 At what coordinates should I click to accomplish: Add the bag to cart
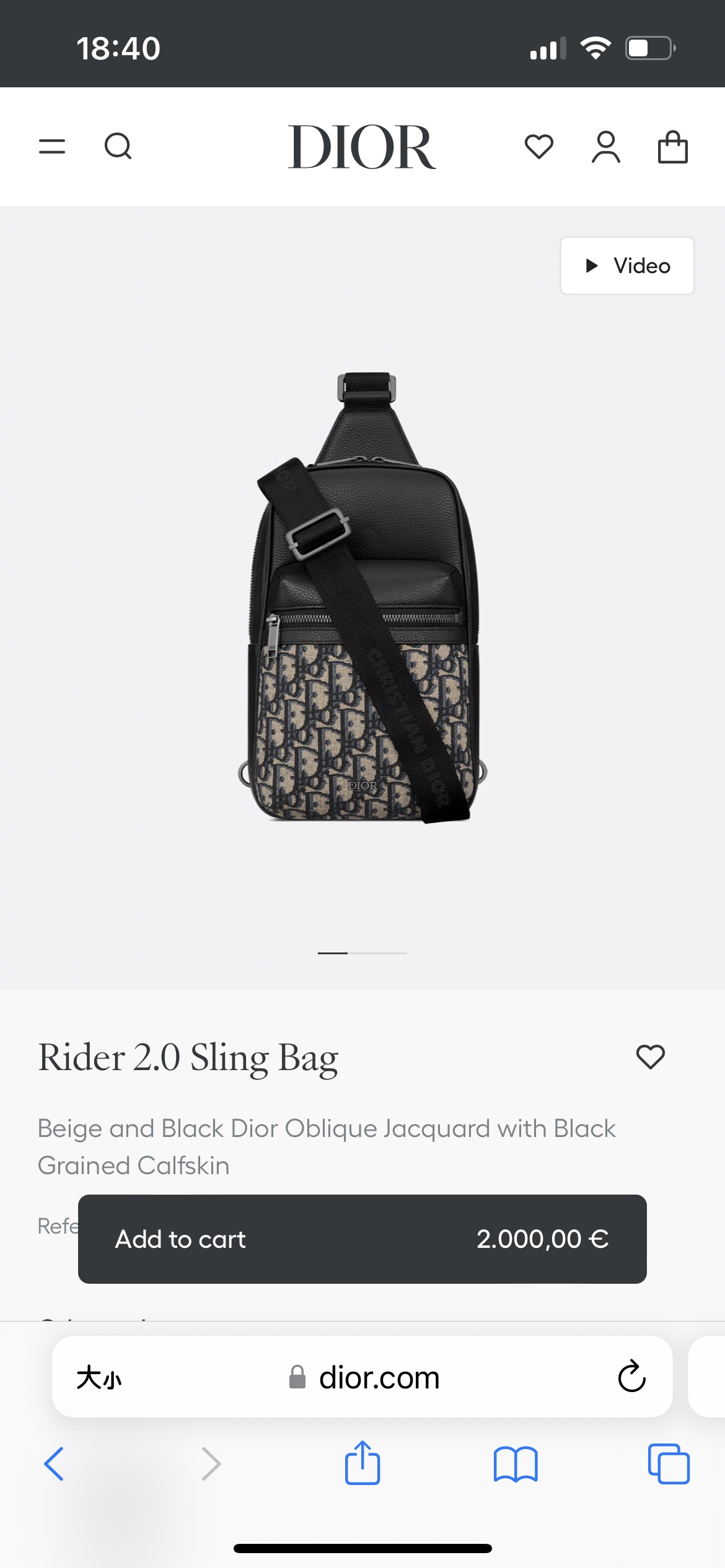click(x=362, y=1239)
